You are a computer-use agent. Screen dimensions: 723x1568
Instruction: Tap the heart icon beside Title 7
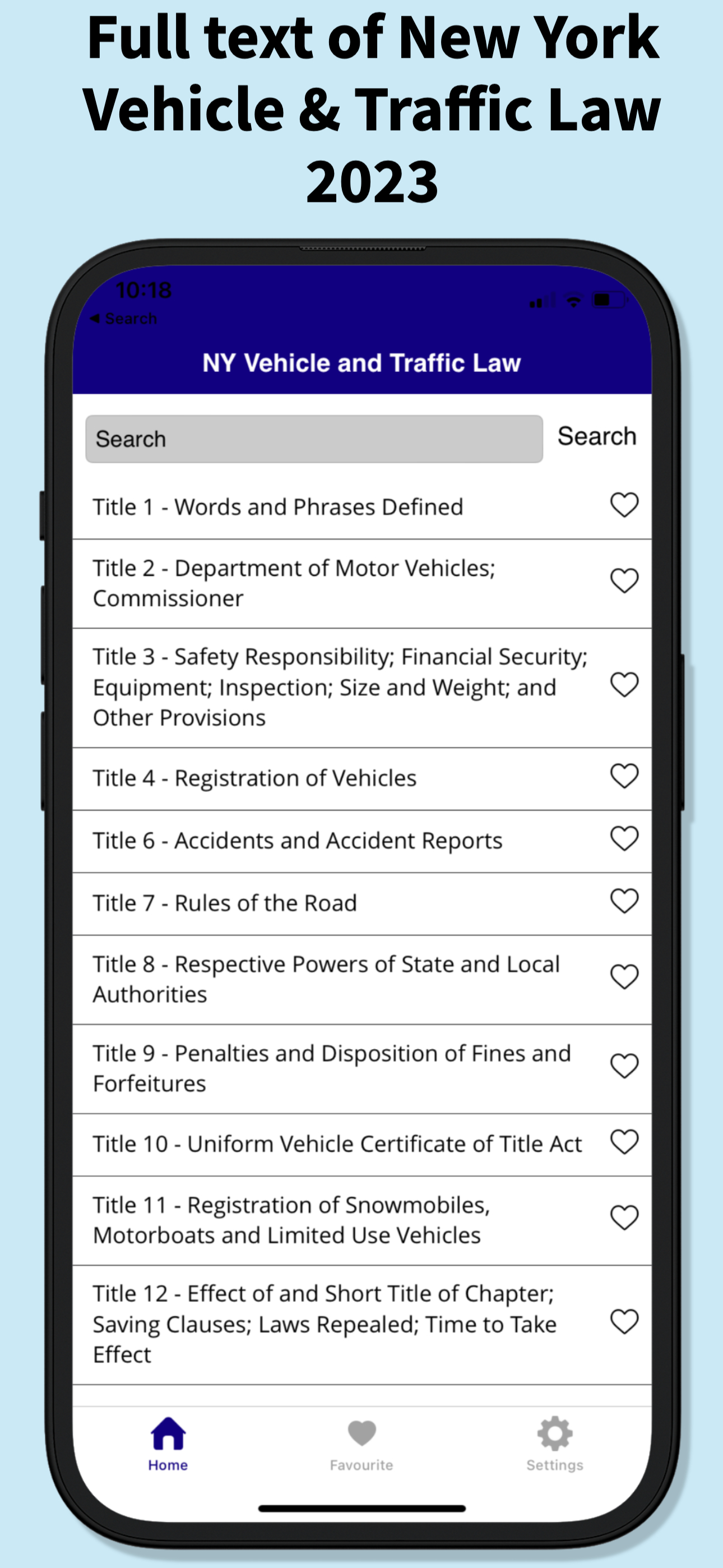tap(624, 901)
